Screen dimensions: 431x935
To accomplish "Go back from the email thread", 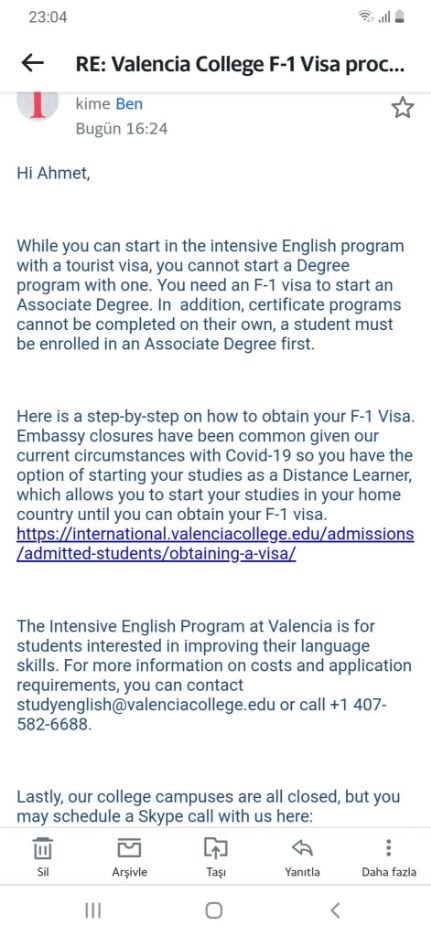I will pyautogui.click(x=33, y=64).
